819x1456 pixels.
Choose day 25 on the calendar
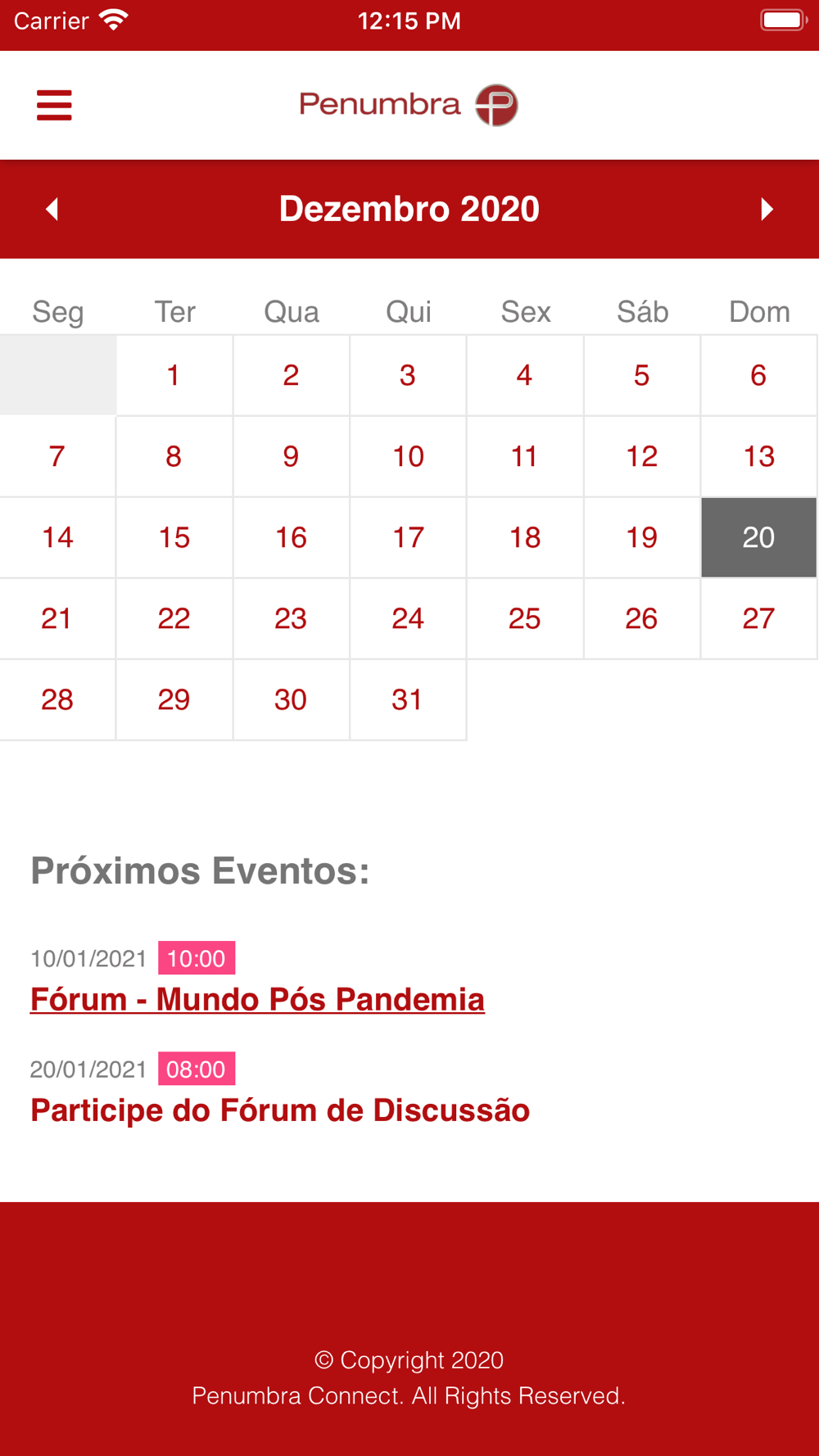click(x=525, y=618)
